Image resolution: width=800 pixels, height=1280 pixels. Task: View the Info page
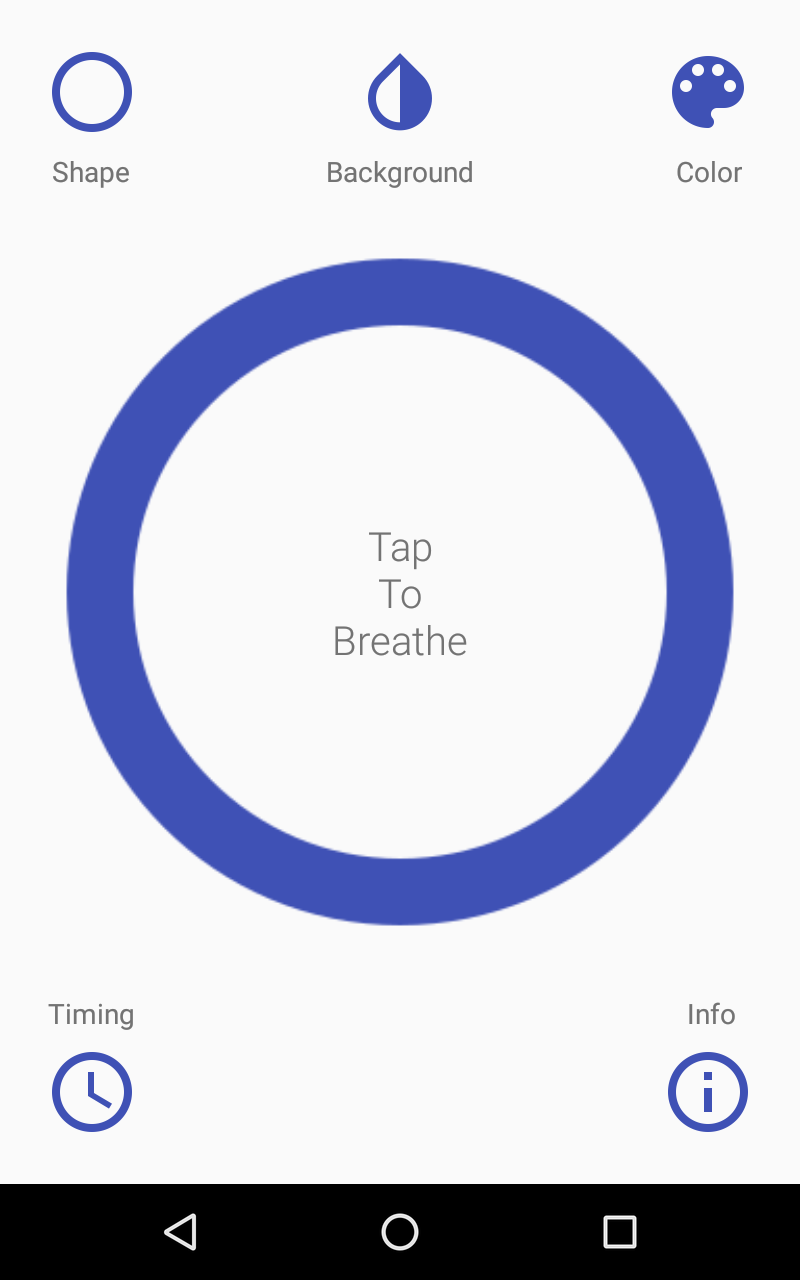point(708,1091)
